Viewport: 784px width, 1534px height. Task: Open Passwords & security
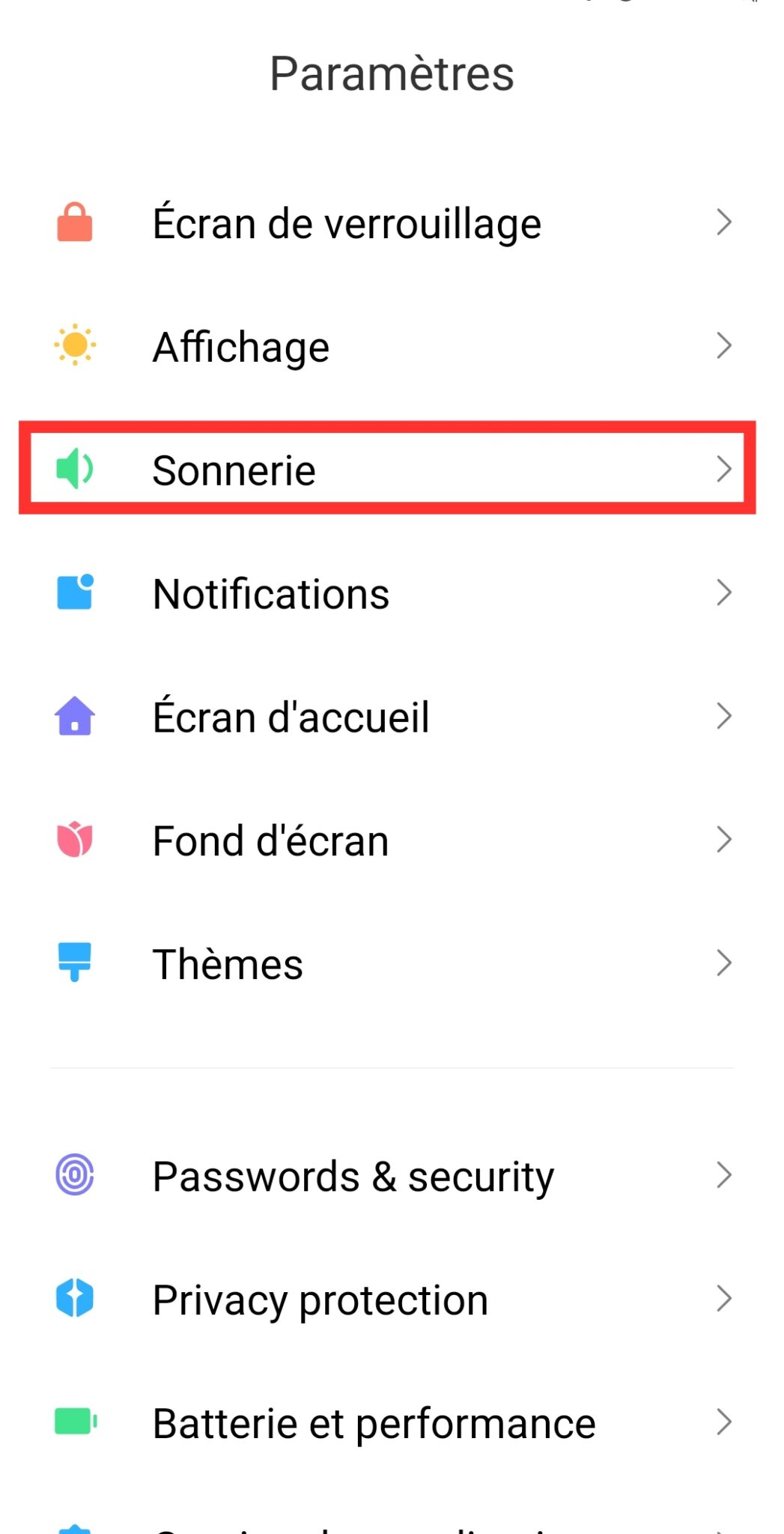[x=353, y=1176]
